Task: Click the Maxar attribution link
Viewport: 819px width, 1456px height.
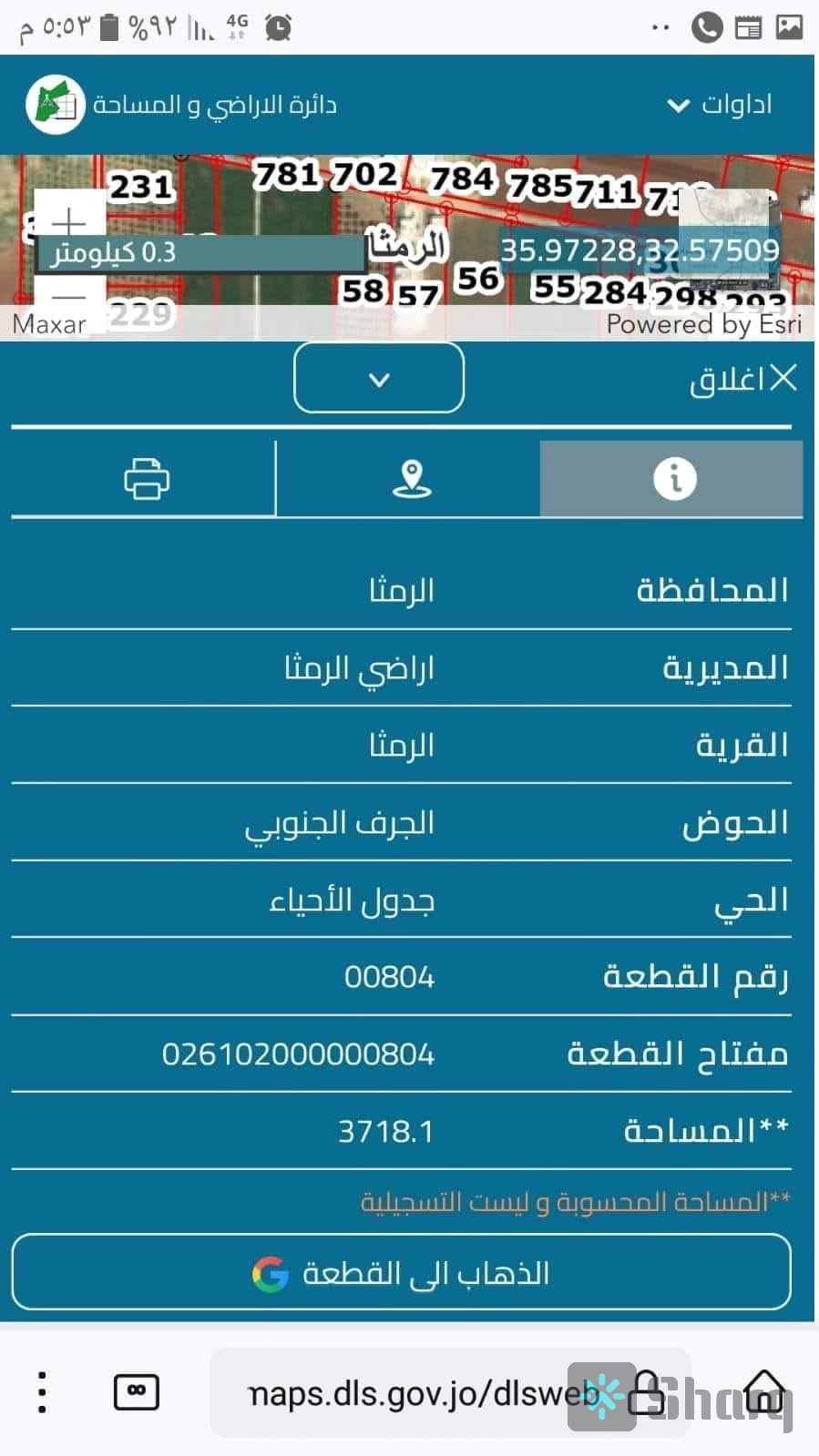Action: 49,324
